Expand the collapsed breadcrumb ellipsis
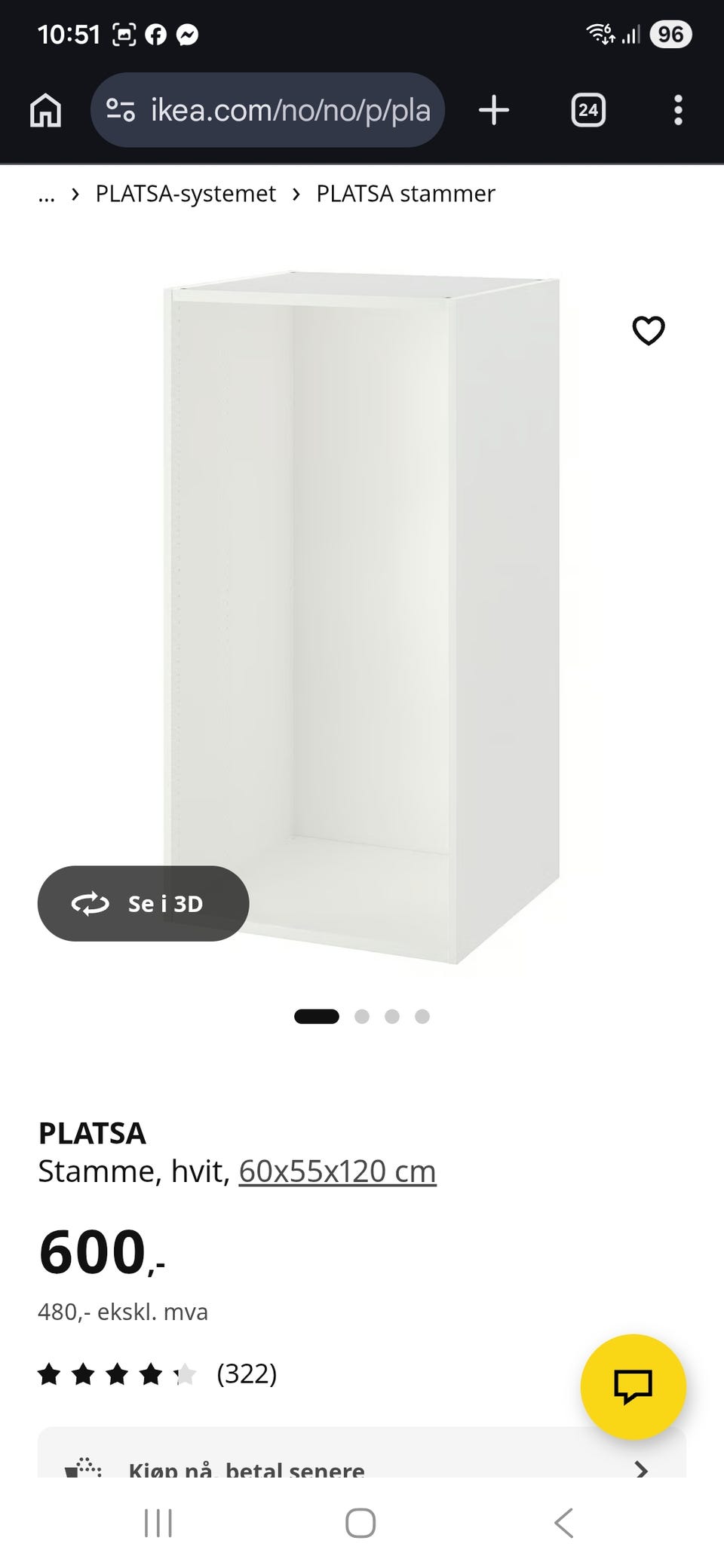Image resolution: width=724 pixels, height=1568 pixels. tap(47, 195)
